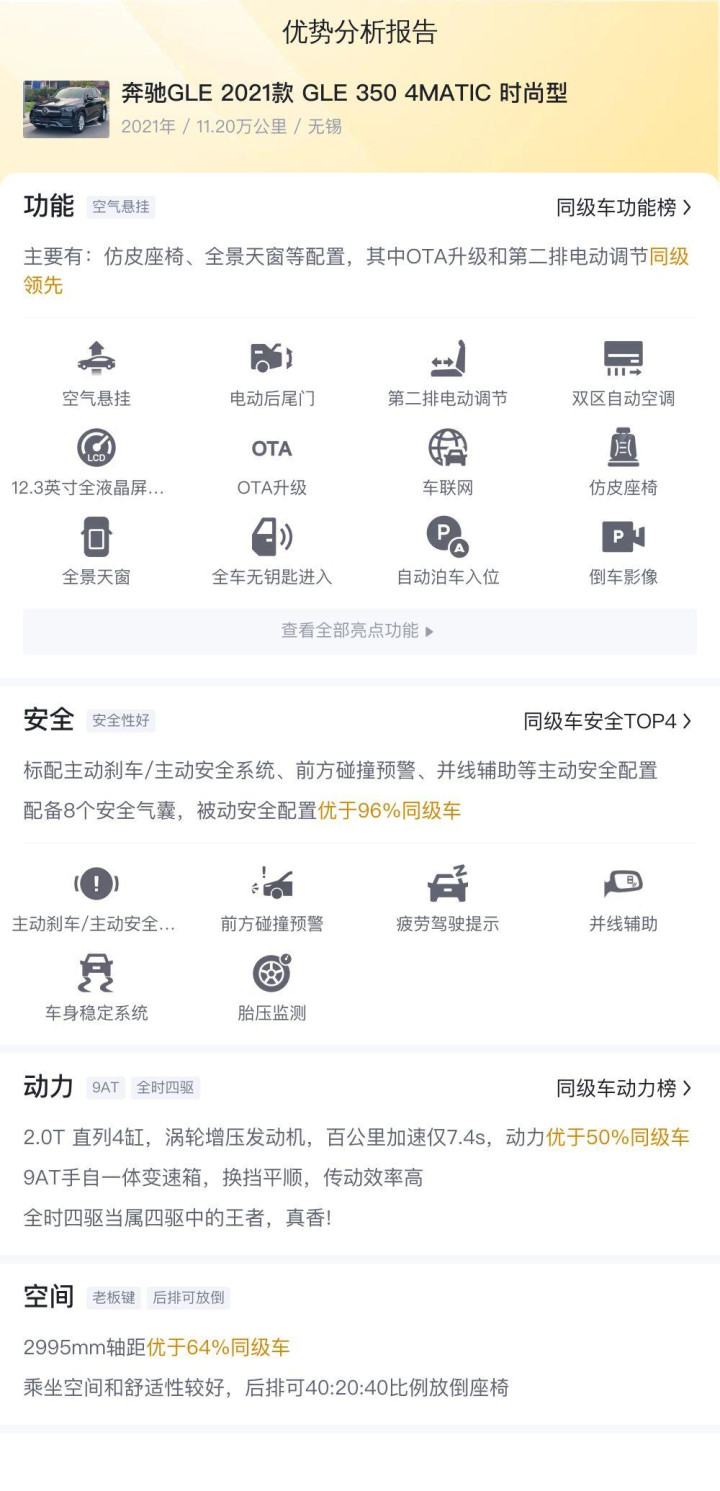View the 同级车动力榜 power ranking

pyautogui.click(x=624, y=1089)
